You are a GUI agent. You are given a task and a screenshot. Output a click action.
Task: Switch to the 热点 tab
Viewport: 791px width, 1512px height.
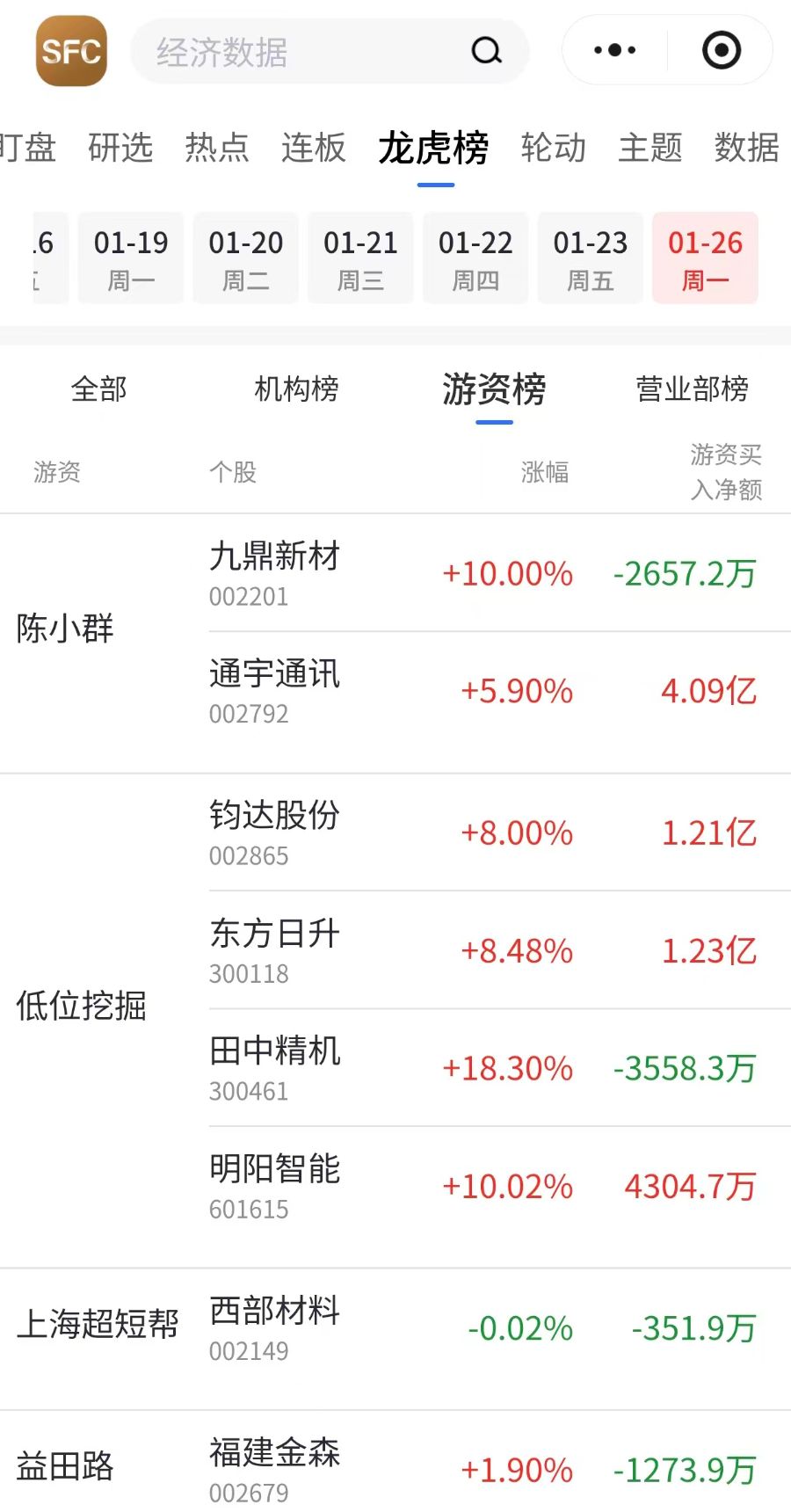(x=217, y=148)
